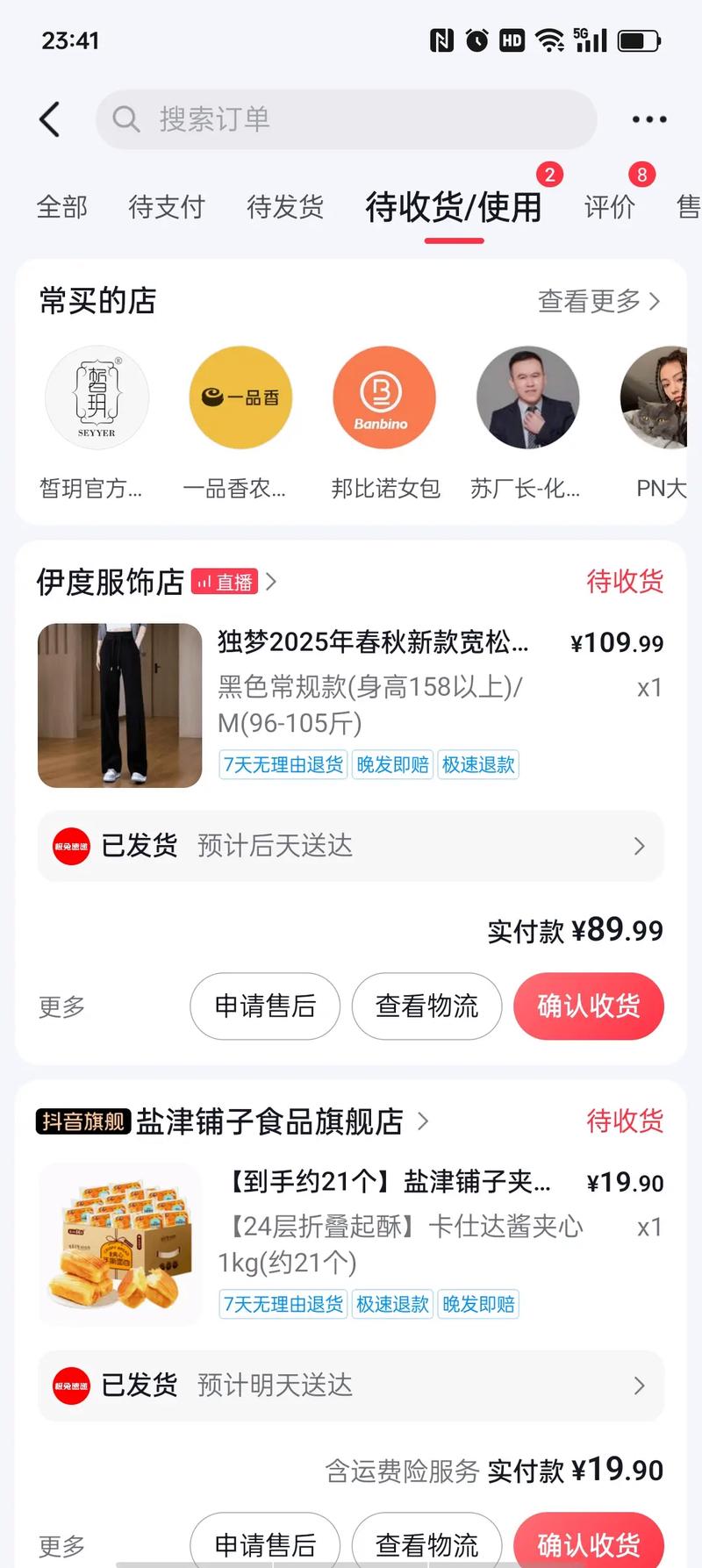Open the 评价 tab
This screenshot has height=1568, width=702.
click(610, 207)
